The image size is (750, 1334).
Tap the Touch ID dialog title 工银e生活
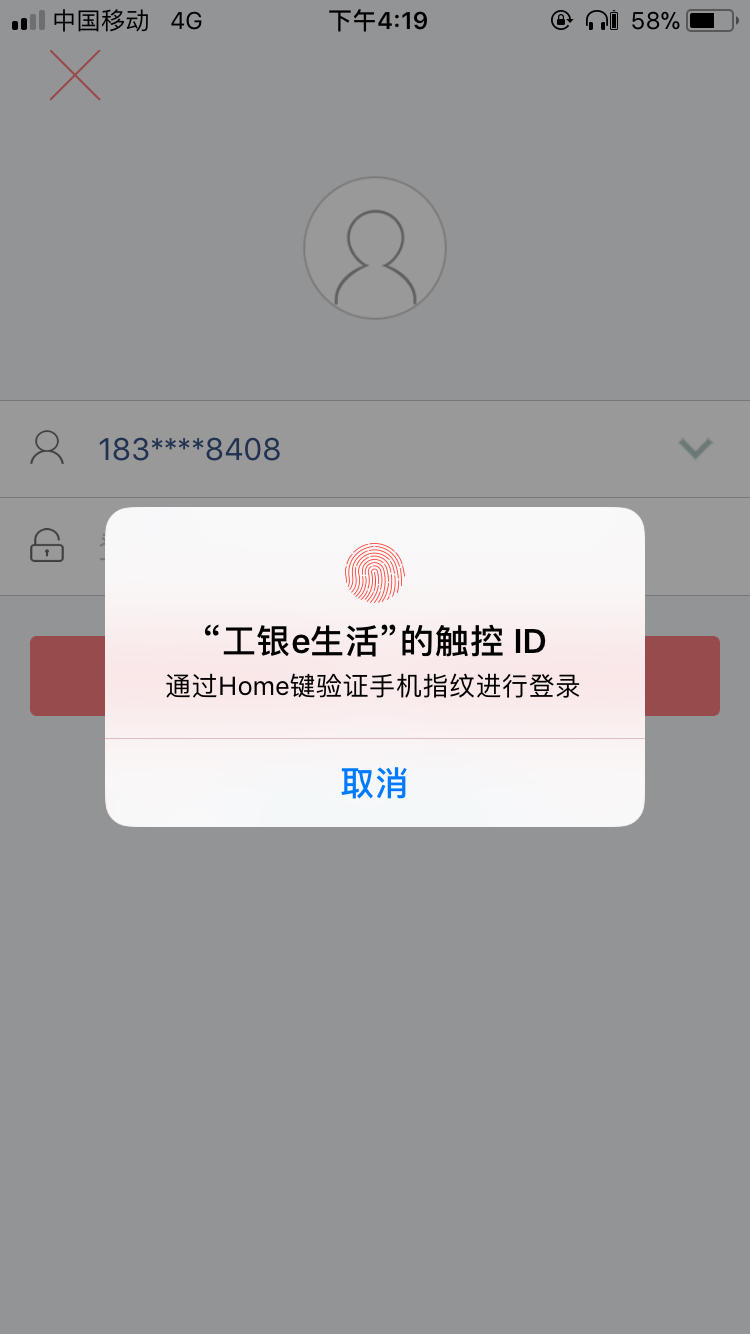(x=374, y=641)
